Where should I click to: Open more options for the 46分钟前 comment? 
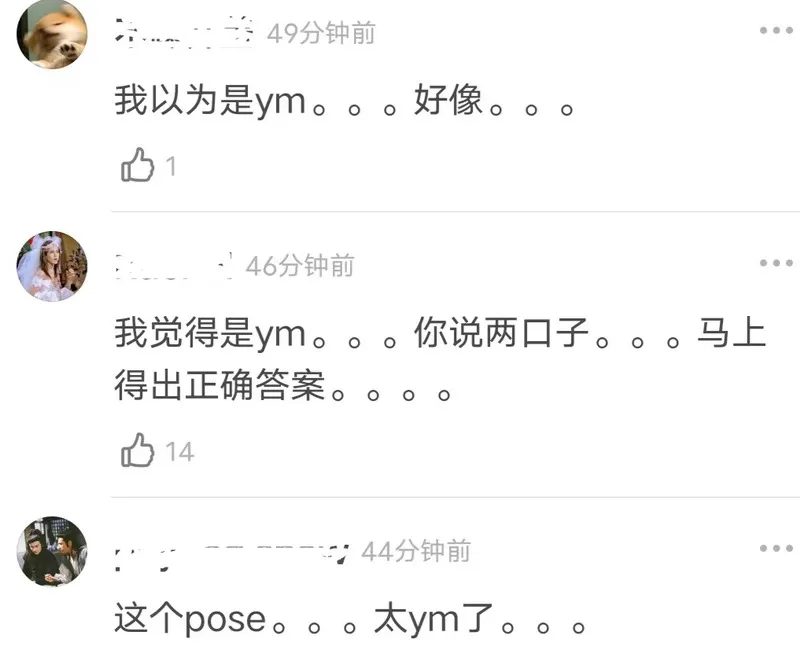[775, 263]
